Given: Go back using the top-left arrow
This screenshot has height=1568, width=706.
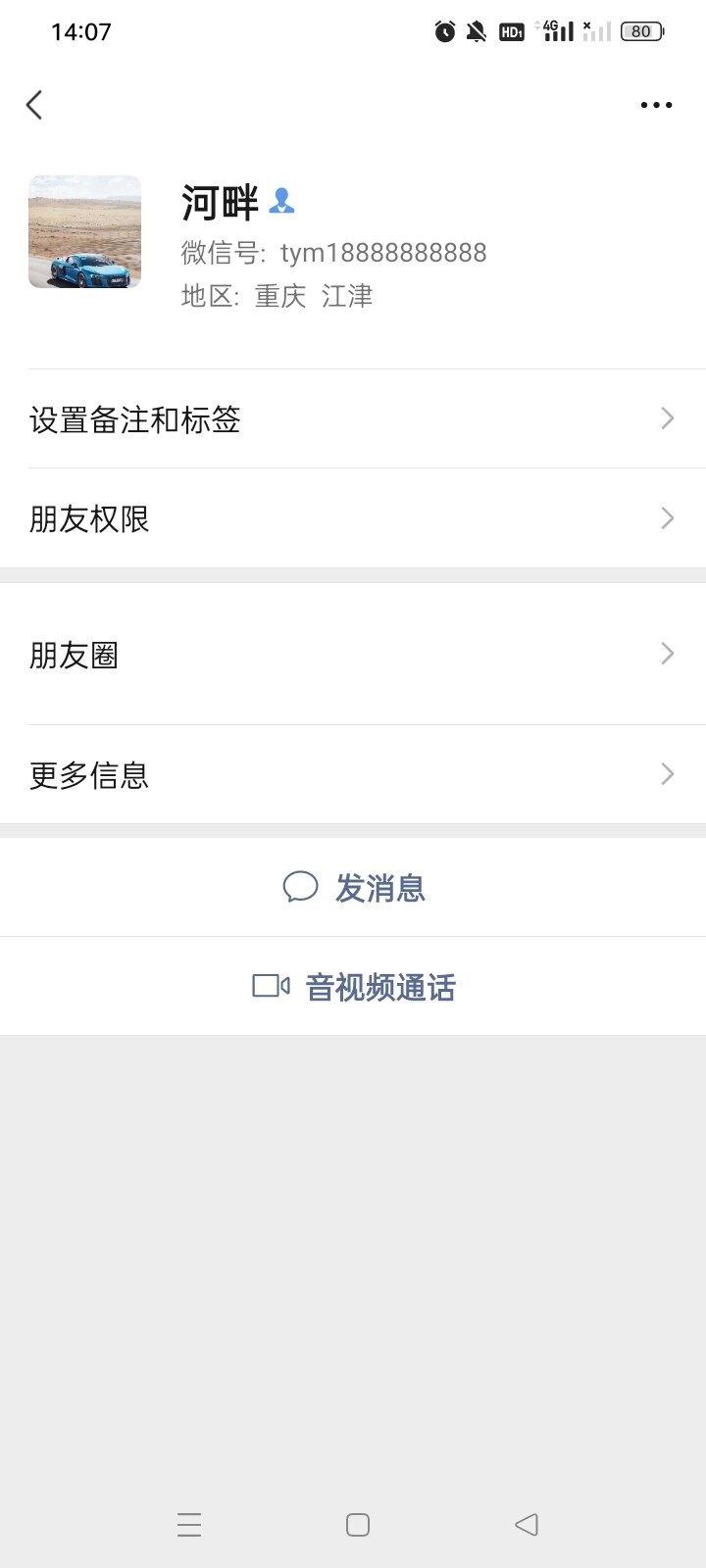Looking at the screenshot, I should (34, 105).
